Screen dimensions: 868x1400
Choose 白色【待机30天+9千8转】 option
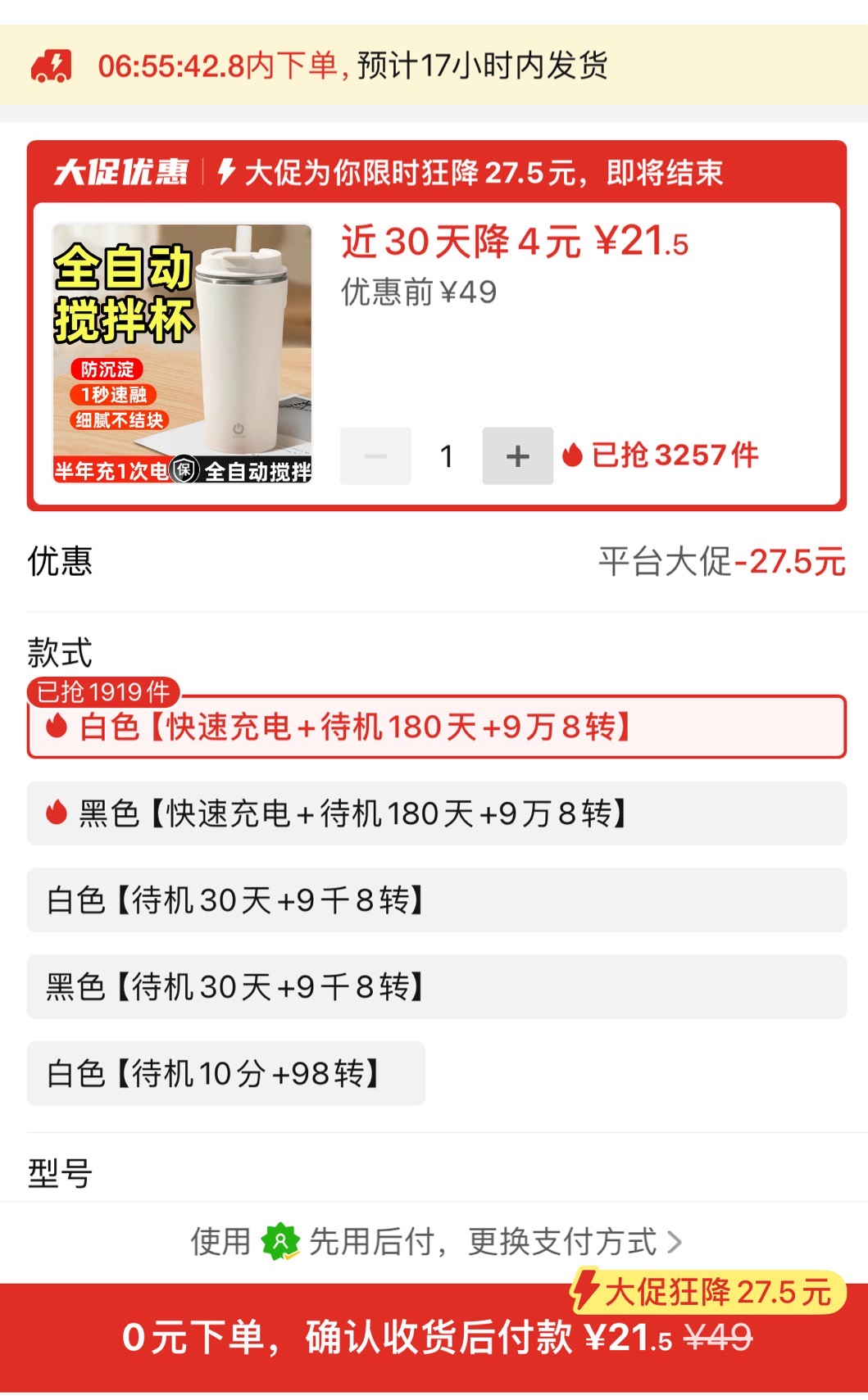tap(436, 900)
